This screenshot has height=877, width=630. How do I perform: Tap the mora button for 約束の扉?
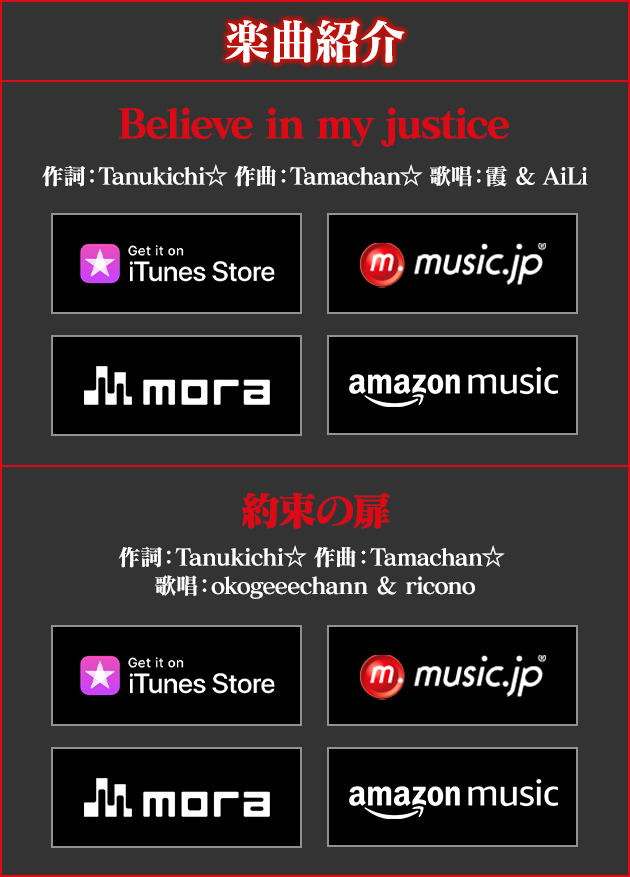point(176,798)
